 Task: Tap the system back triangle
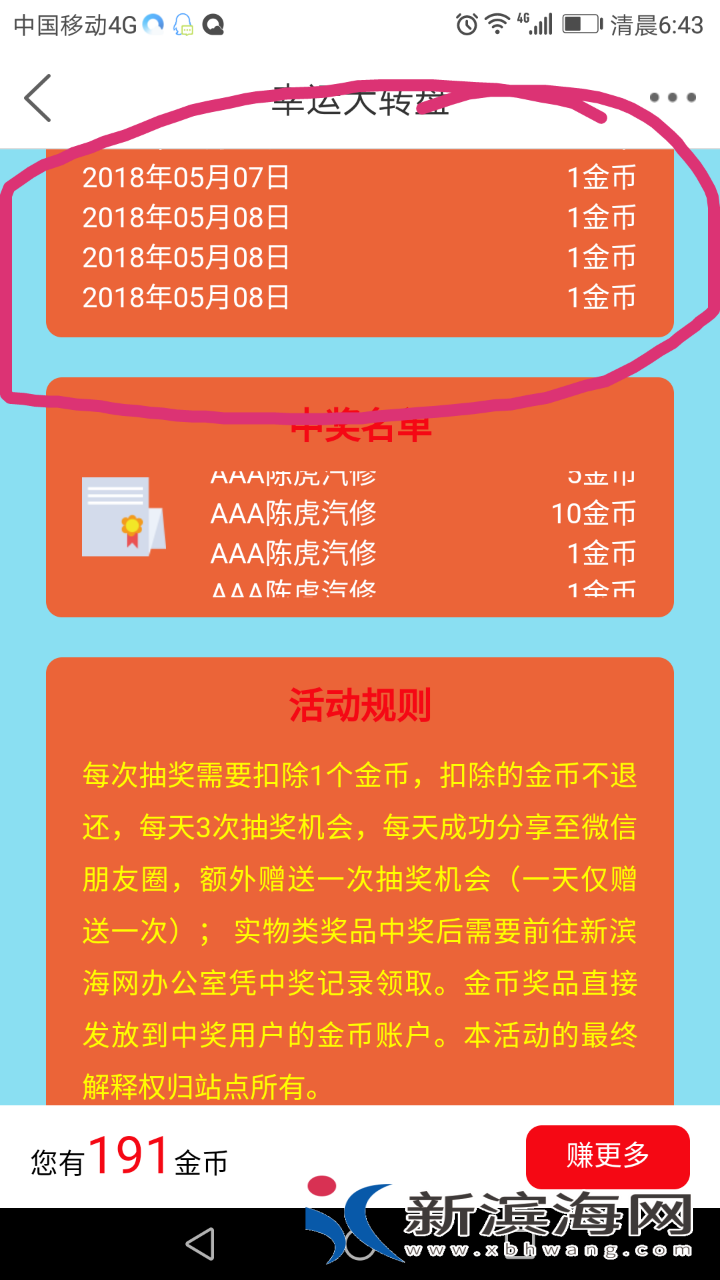201,1244
